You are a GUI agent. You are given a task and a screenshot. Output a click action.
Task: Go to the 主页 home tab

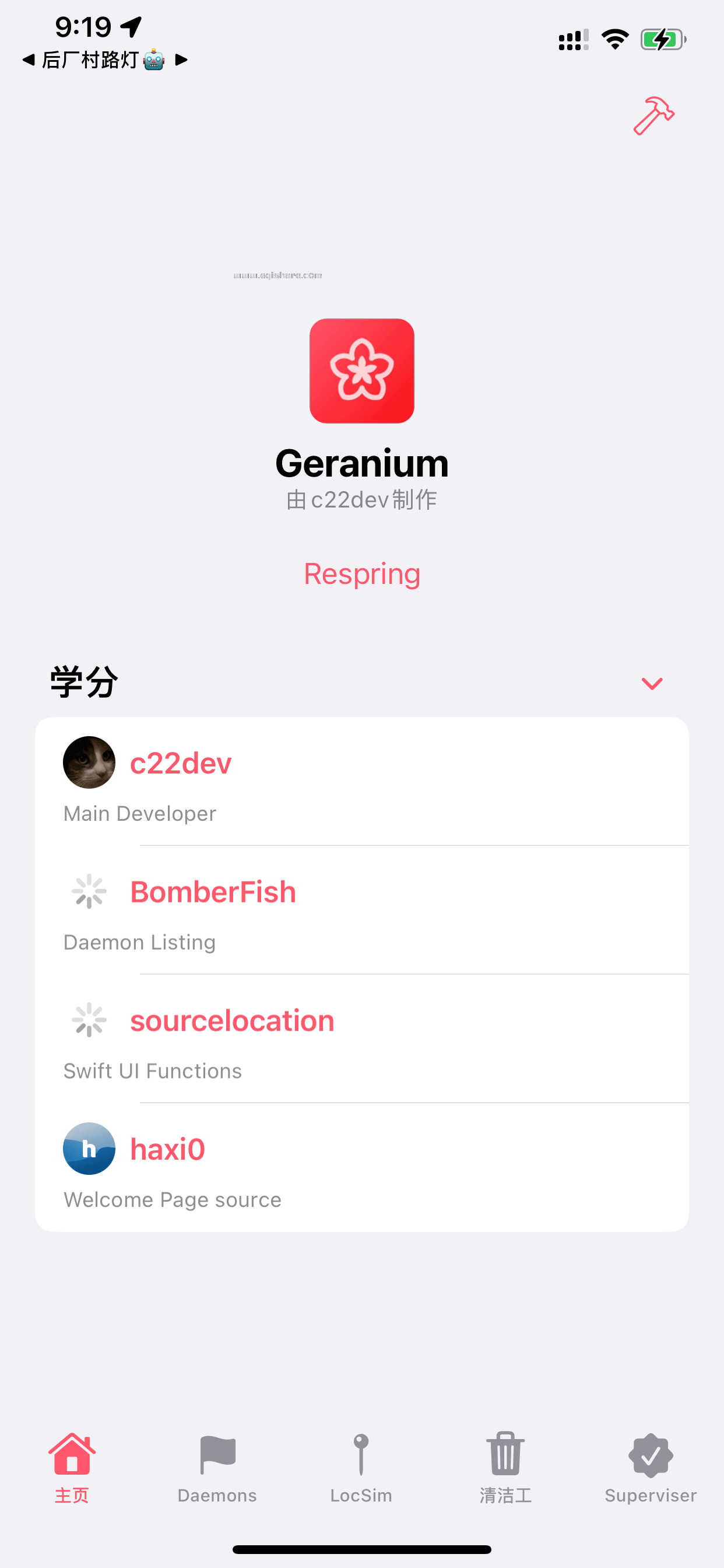coord(72,1467)
